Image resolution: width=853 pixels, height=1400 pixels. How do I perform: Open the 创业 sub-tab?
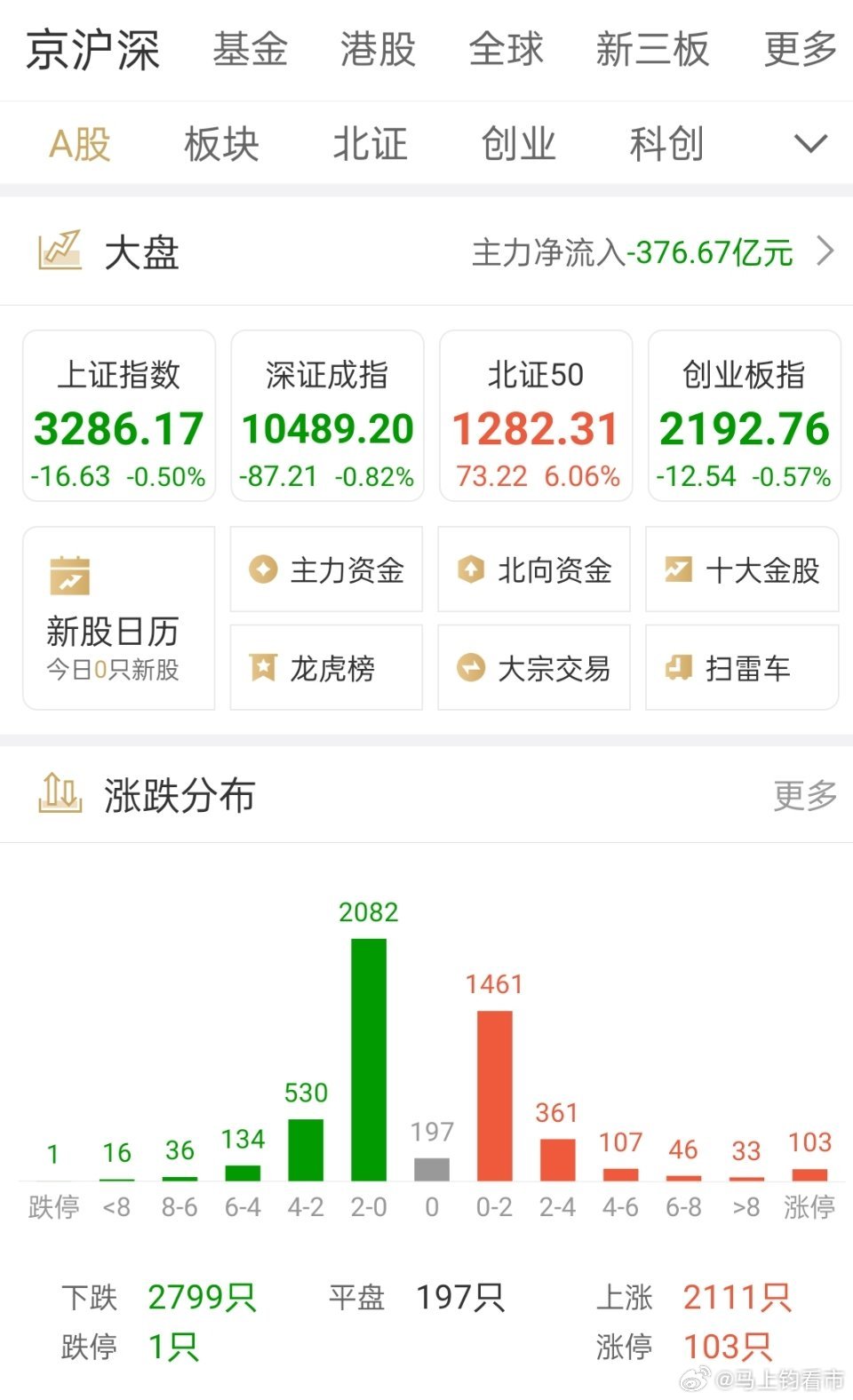[518, 144]
